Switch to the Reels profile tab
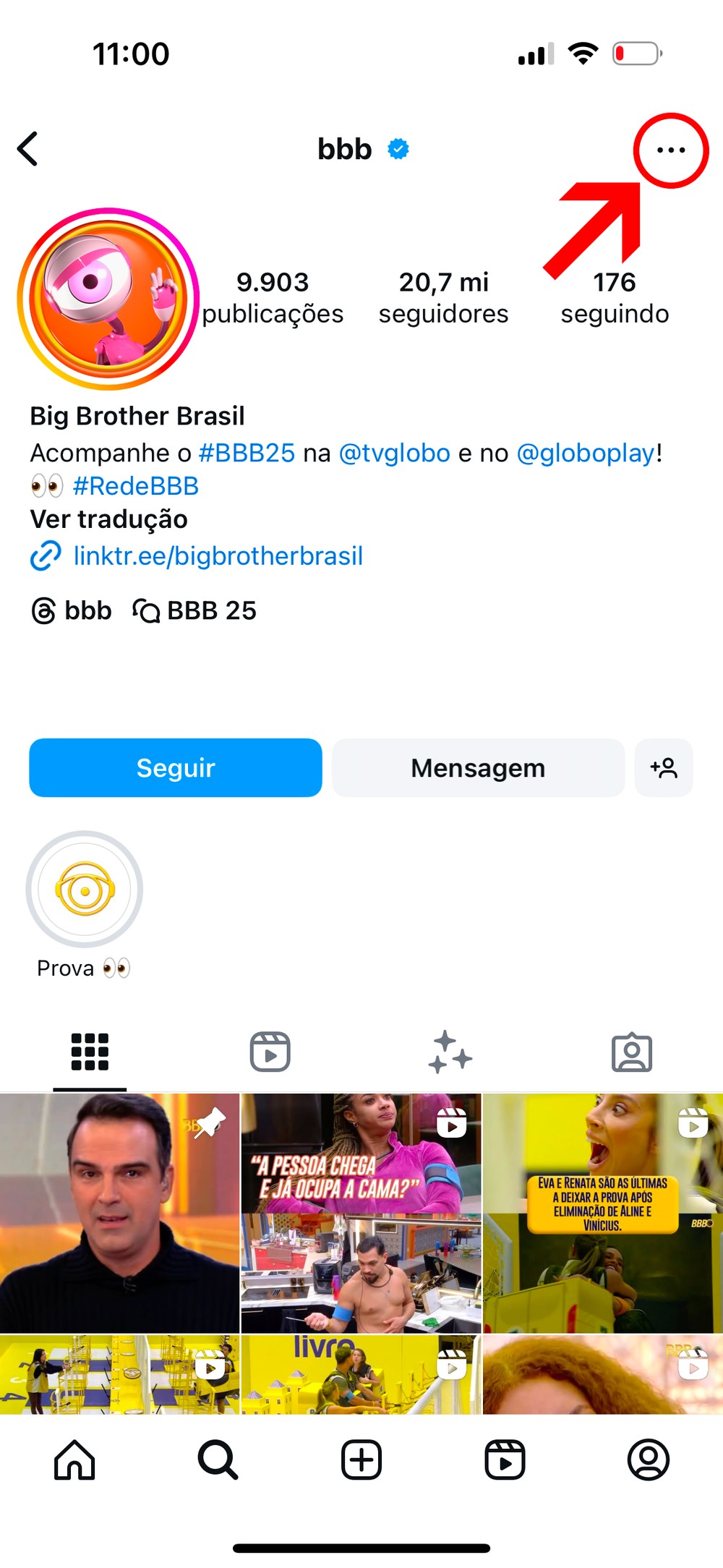This screenshot has width=723, height=1568. click(x=270, y=1052)
